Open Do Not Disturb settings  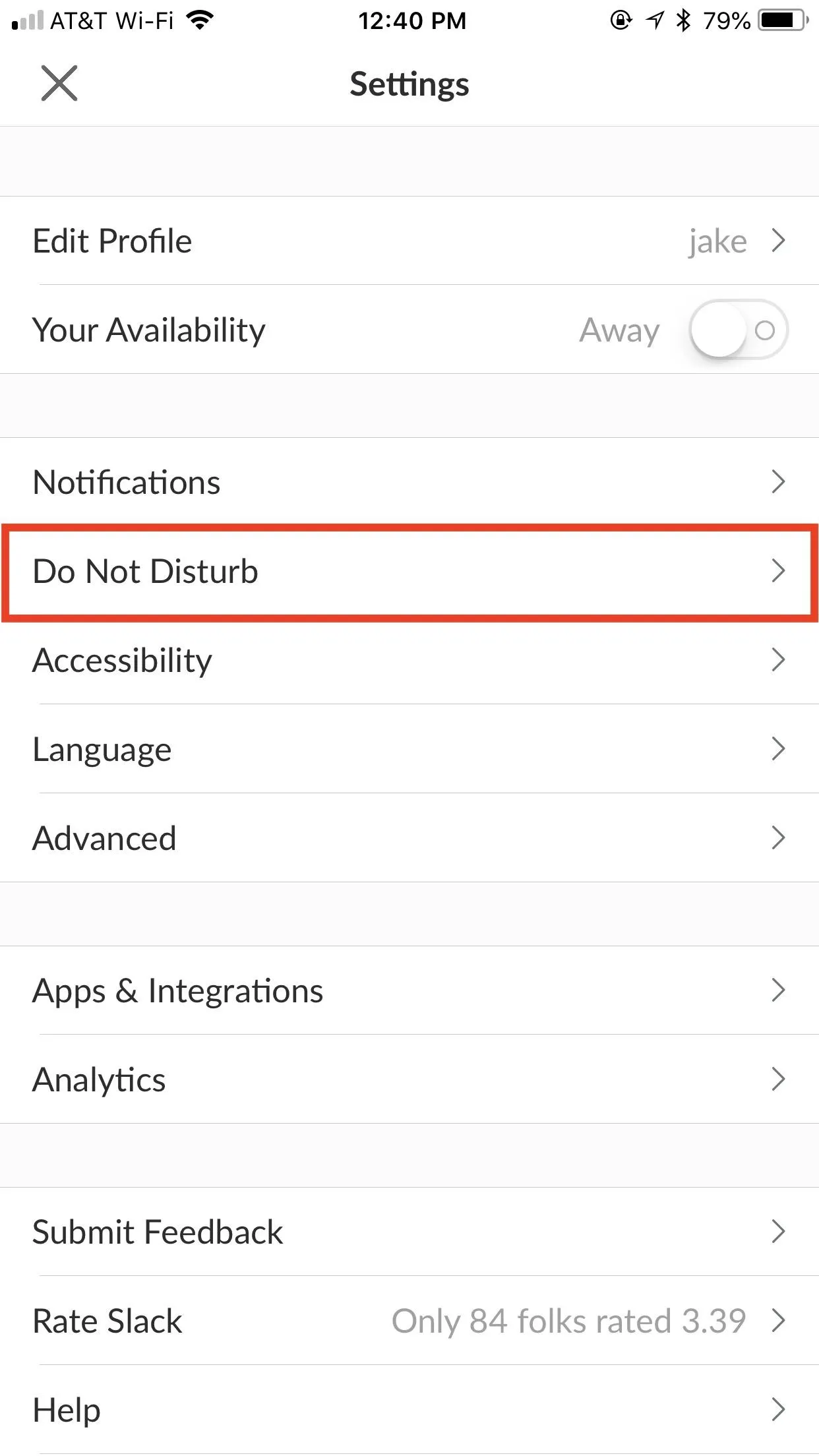pos(409,571)
